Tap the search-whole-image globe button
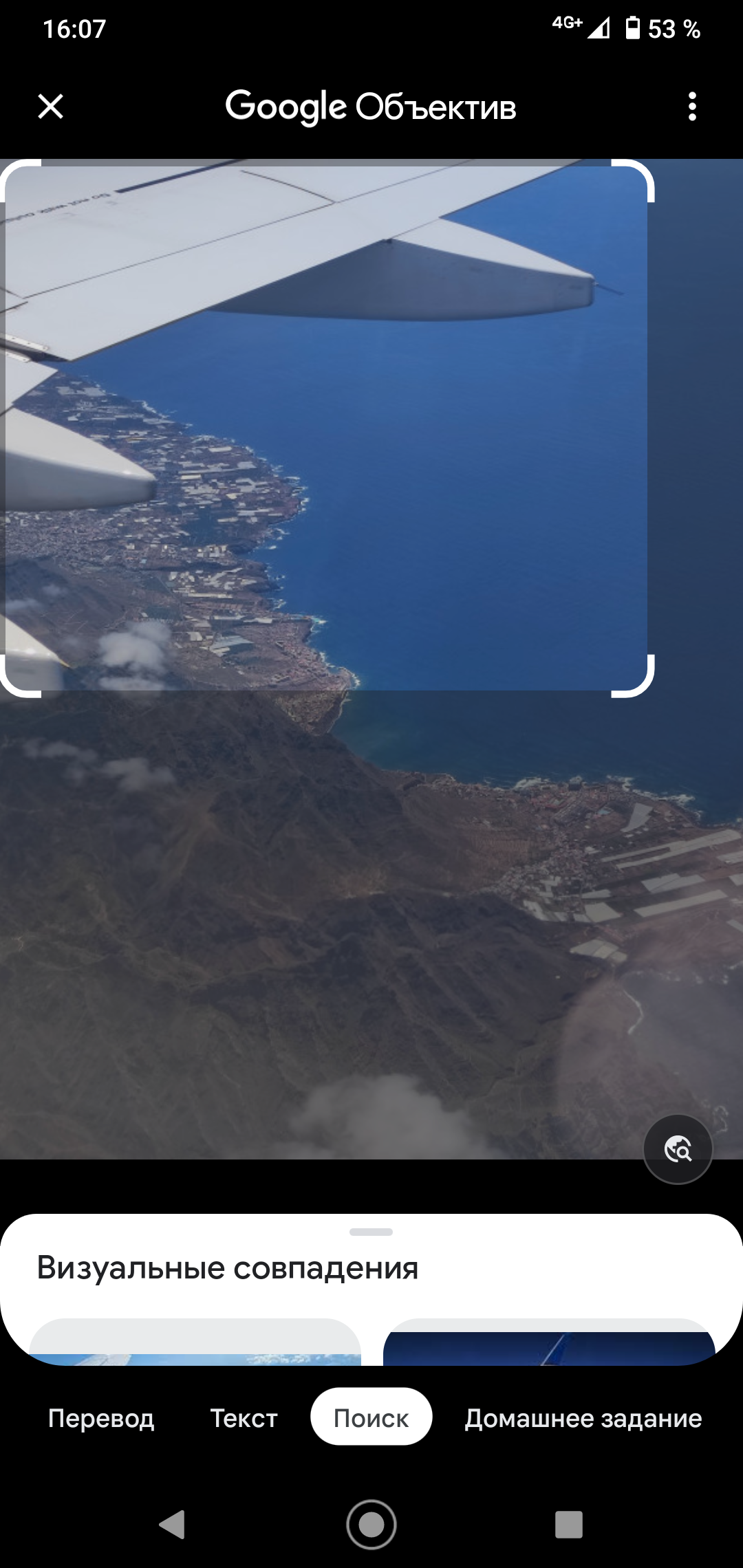 pyautogui.click(x=678, y=1149)
